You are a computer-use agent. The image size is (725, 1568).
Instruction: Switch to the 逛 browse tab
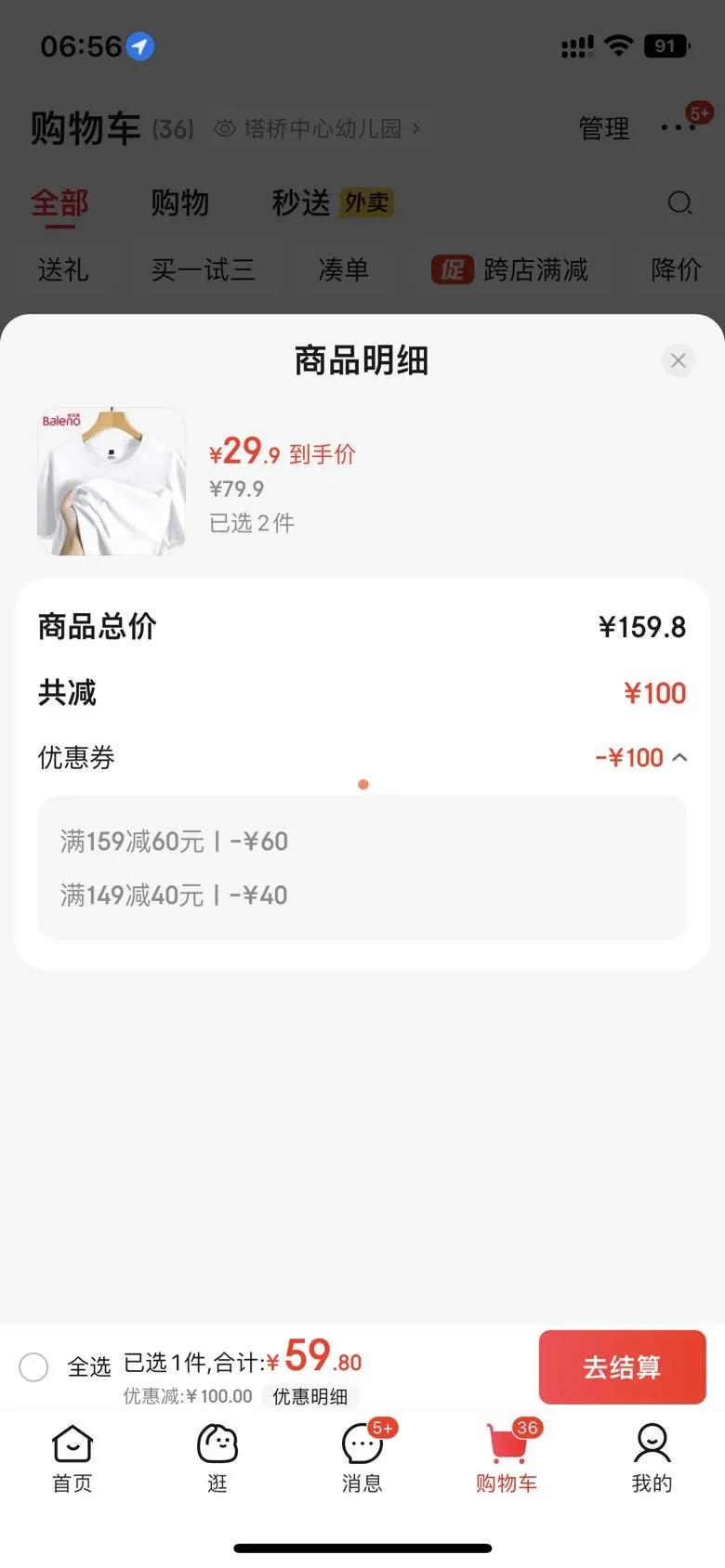pyautogui.click(x=217, y=1458)
